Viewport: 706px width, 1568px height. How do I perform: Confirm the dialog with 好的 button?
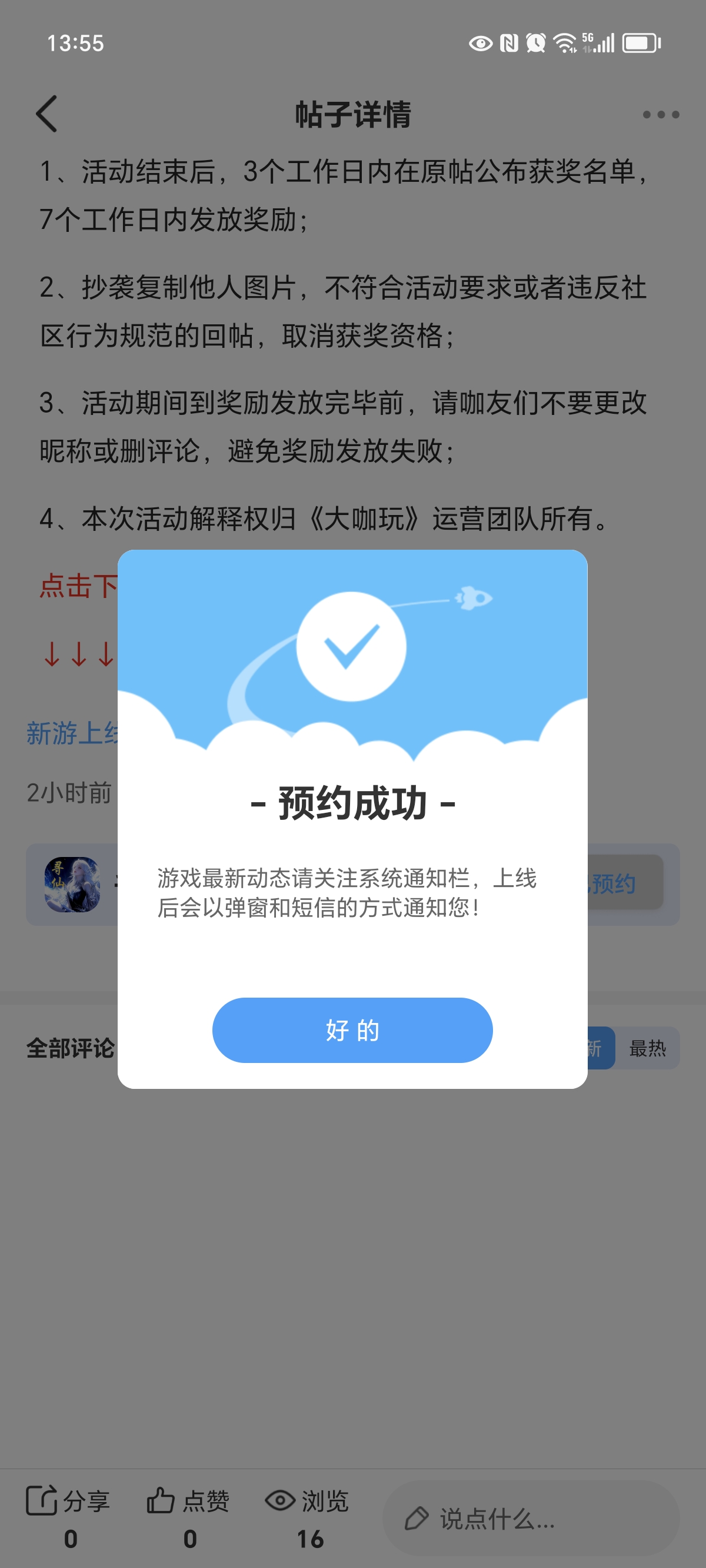tap(352, 1030)
